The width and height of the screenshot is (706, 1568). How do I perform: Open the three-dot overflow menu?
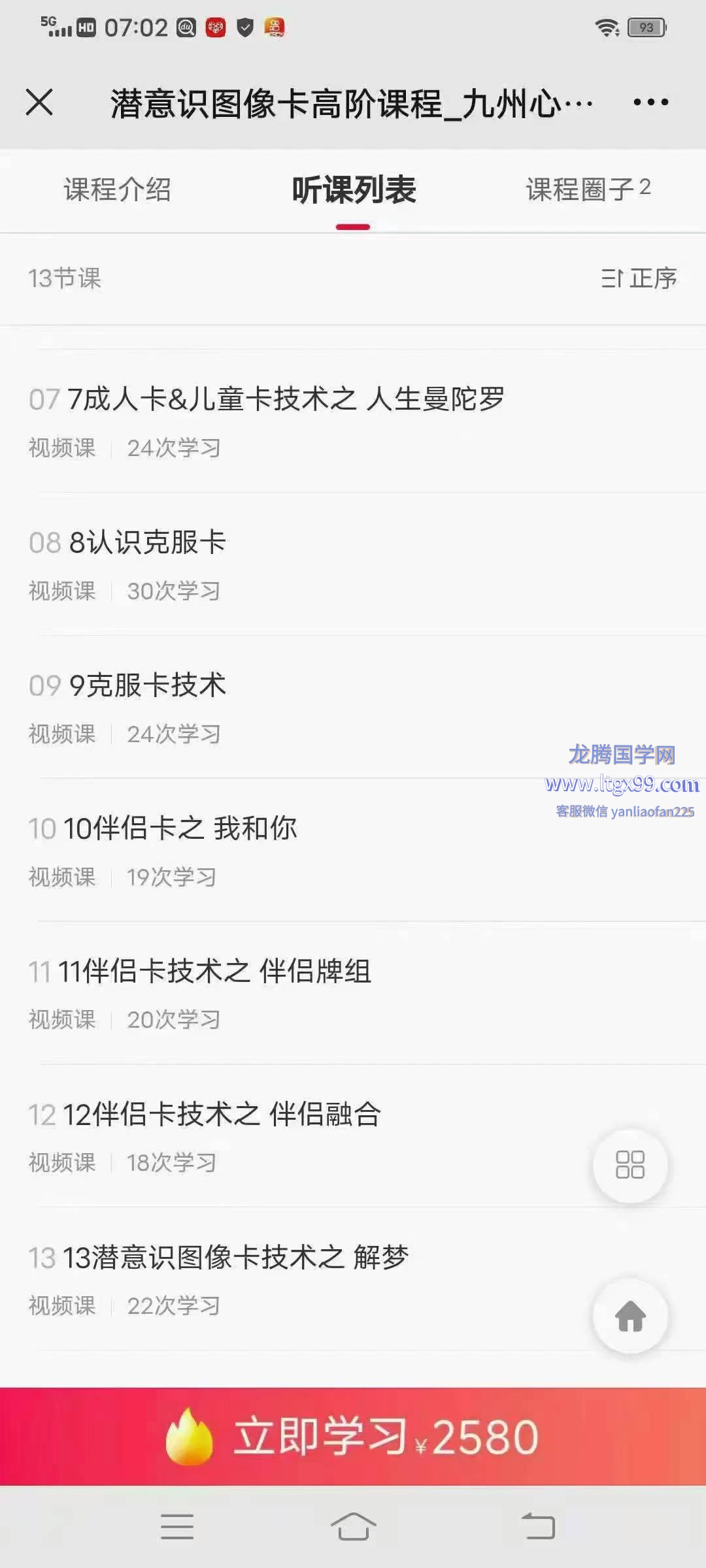(650, 103)
